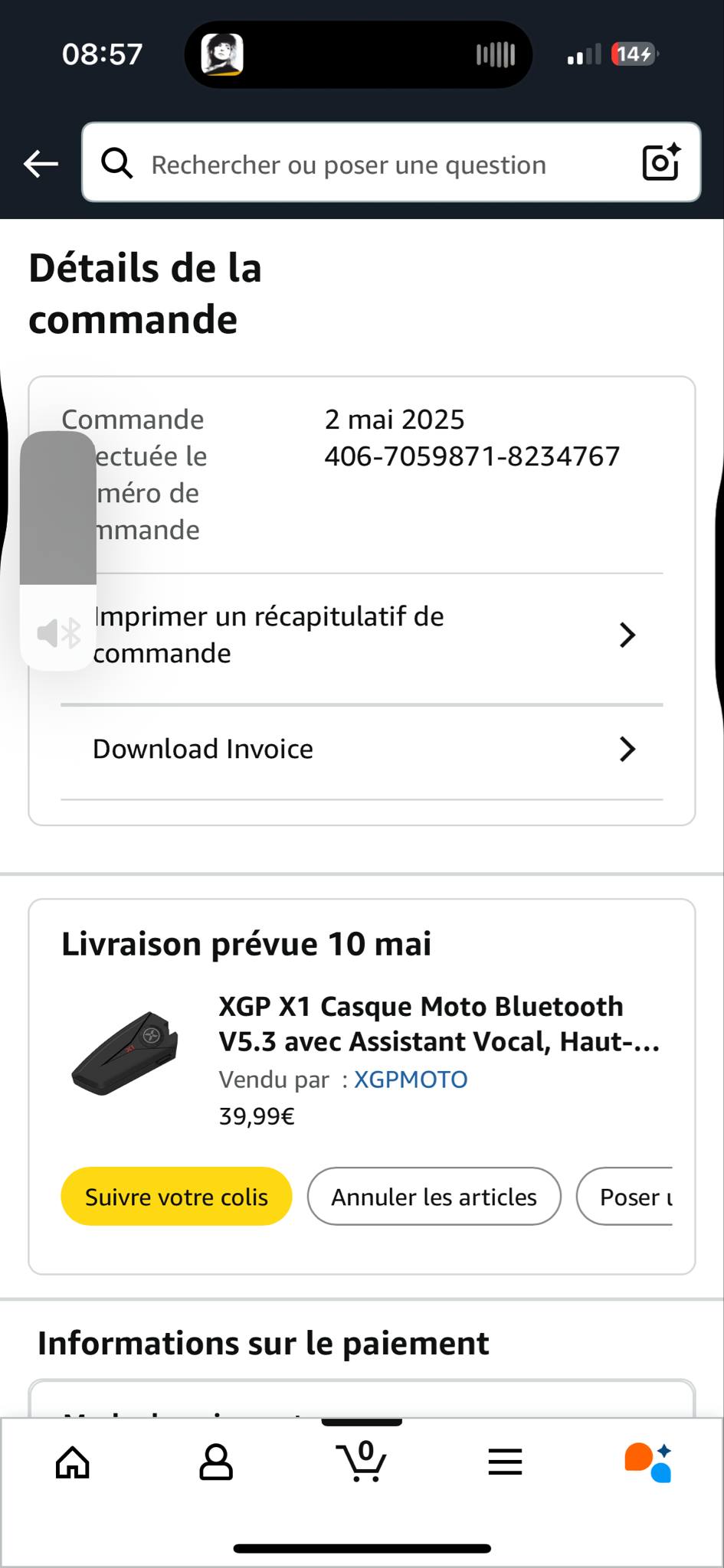Open the search field
The image size is (724, 1568).
coord(349,165)
